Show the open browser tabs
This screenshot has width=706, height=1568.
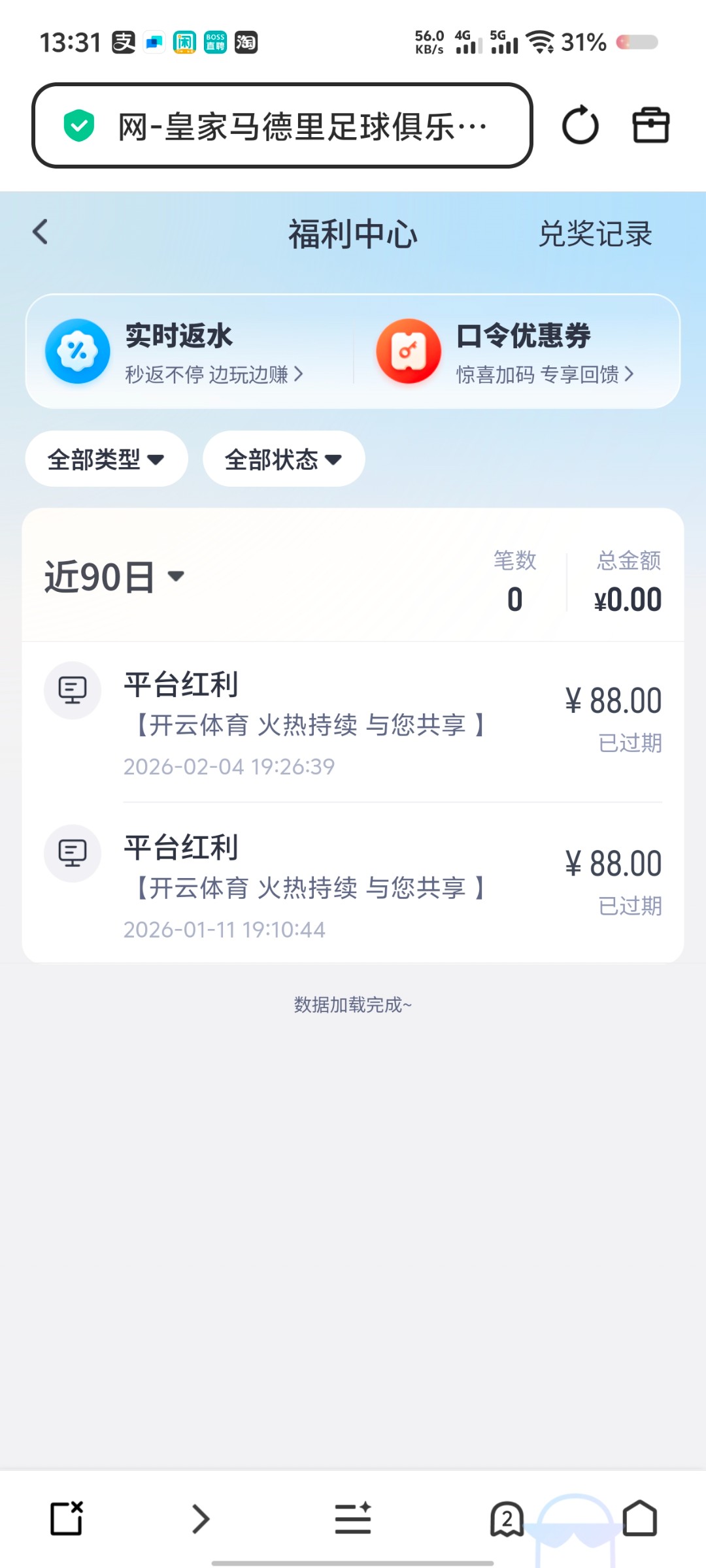tap(507, 1518)
